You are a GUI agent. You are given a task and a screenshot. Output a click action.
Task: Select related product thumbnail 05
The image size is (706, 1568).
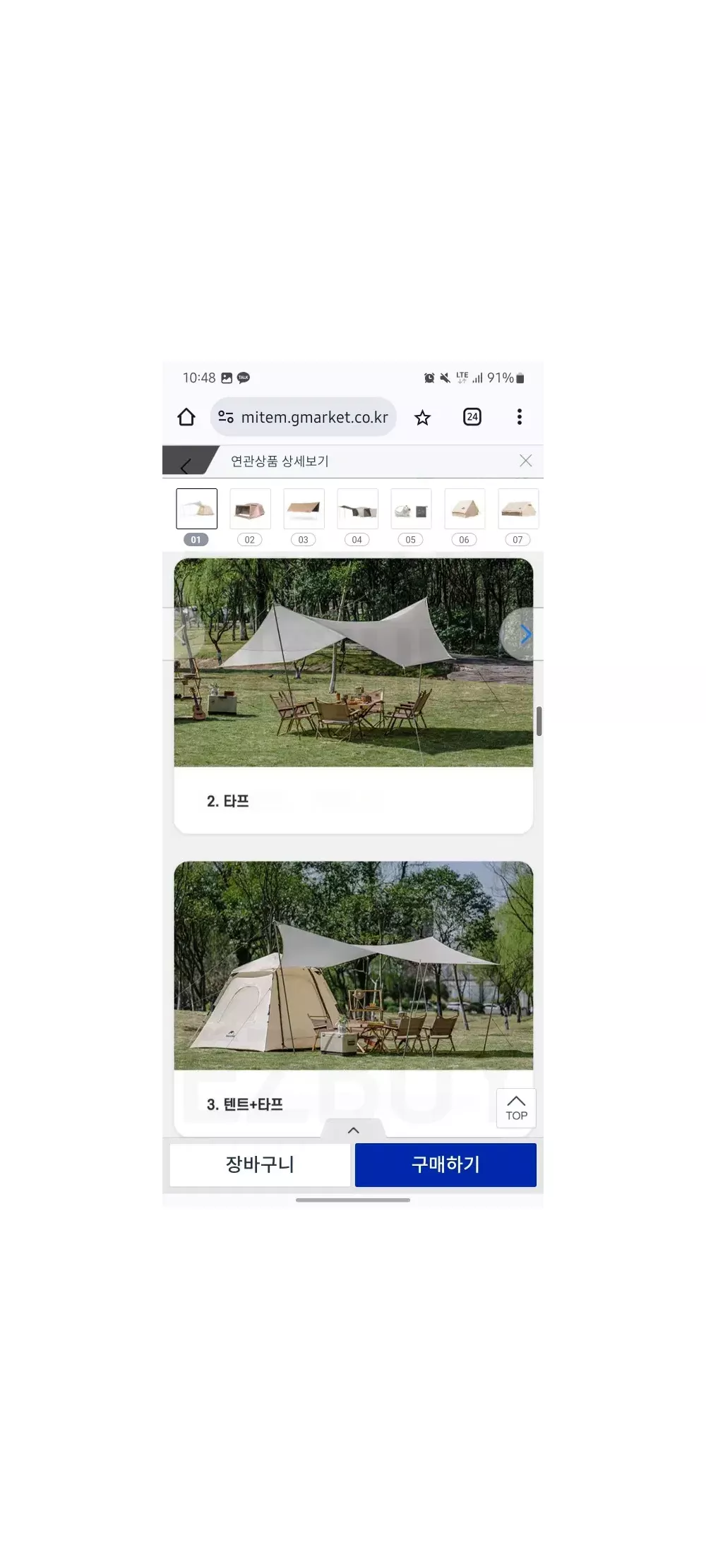click(x=411, y=509)
